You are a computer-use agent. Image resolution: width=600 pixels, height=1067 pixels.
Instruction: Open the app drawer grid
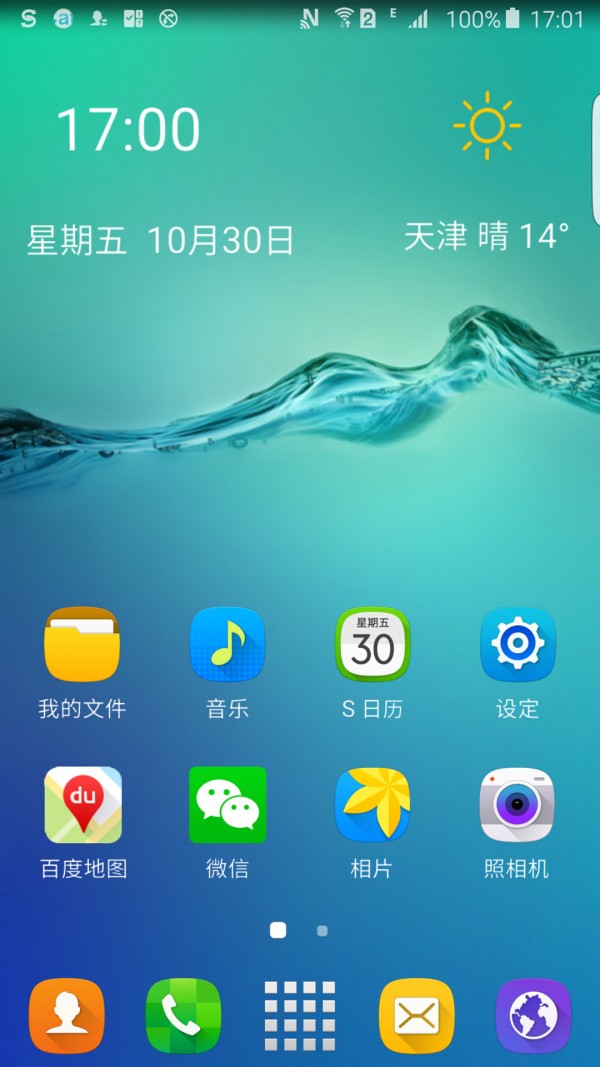pyautogui.click(x=300, y=1016)
